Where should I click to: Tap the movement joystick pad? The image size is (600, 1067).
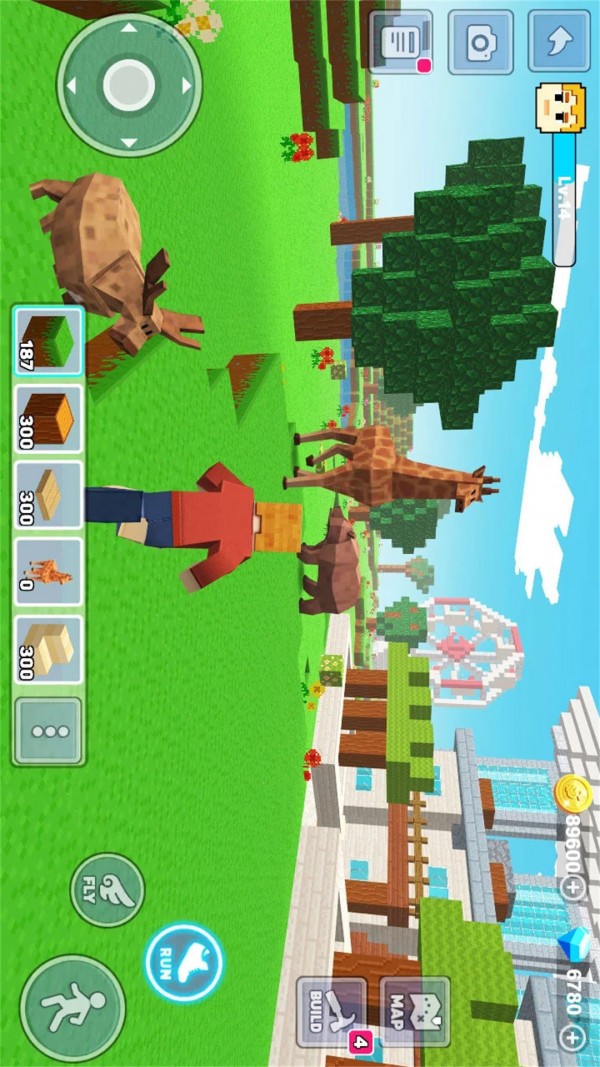point(129,85)
